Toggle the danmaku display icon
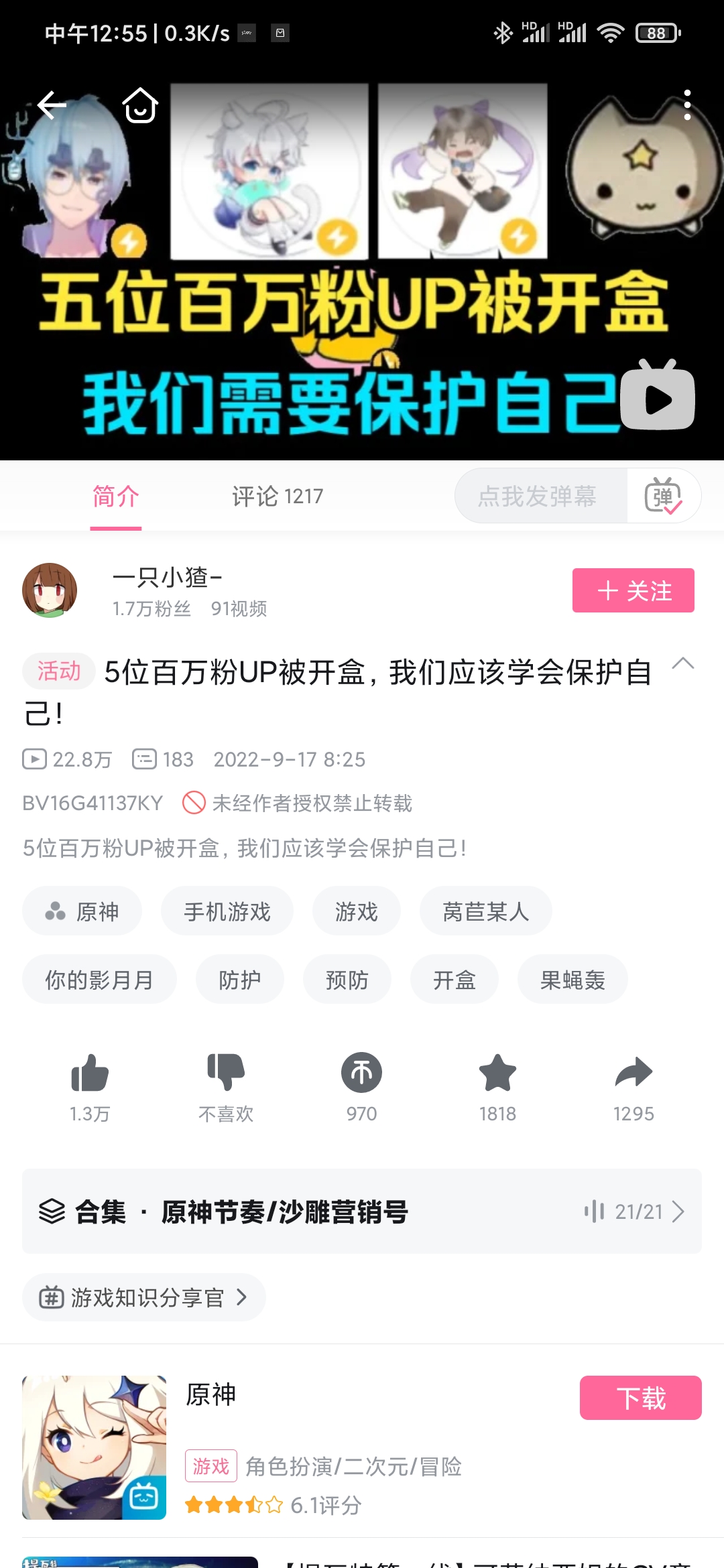The width and height of the screenshot is (724, 1568). (663, 497)
